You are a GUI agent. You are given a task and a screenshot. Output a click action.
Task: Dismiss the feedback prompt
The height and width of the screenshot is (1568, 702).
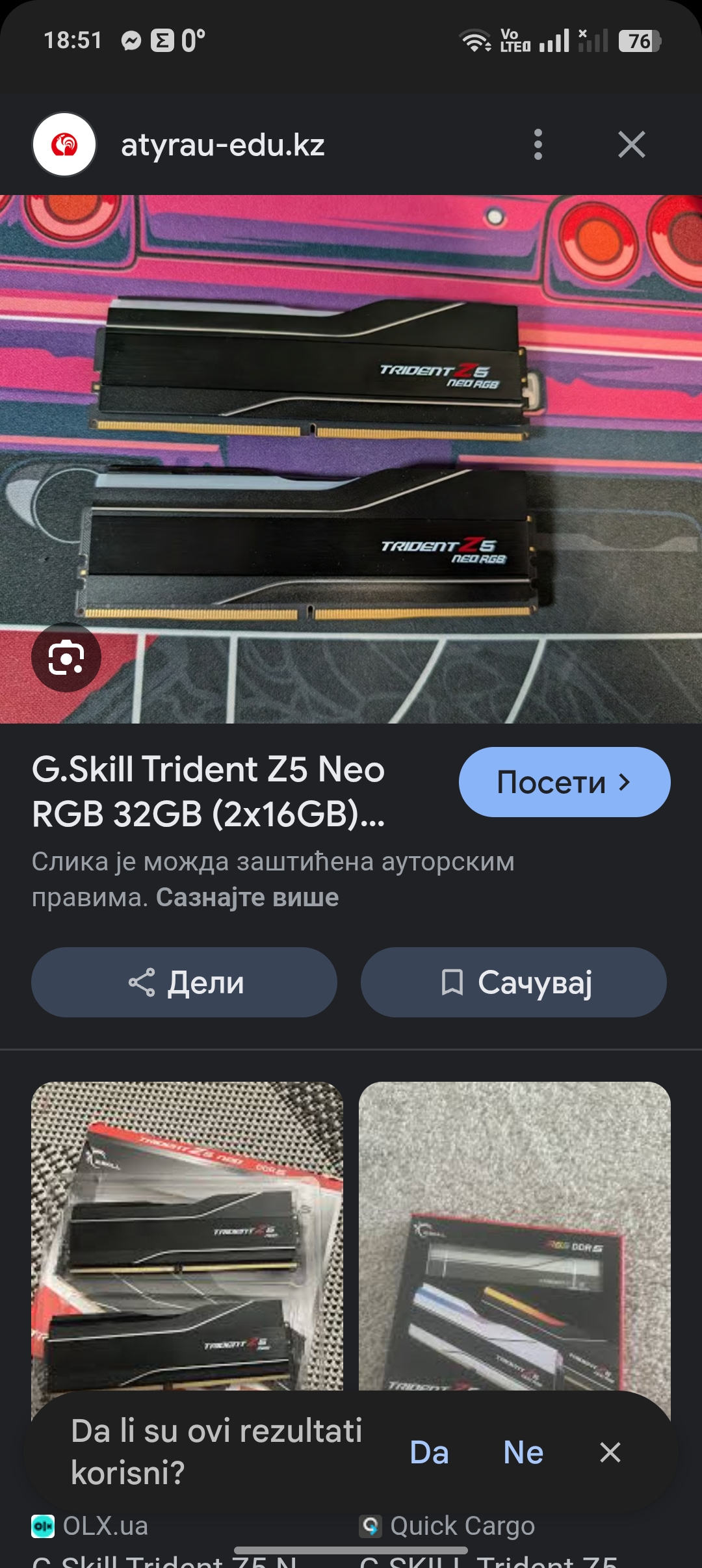point(610,1452)
